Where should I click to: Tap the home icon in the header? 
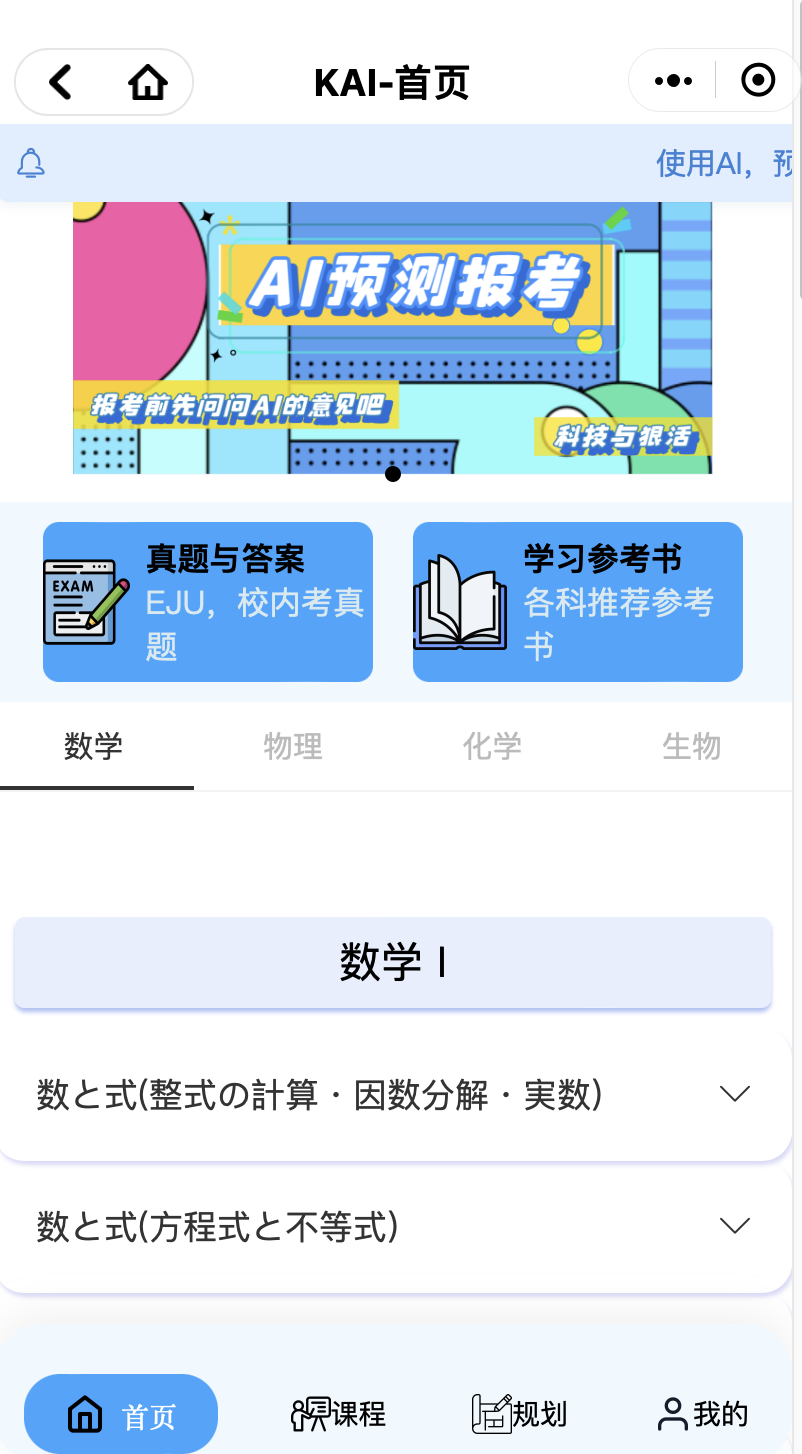(148, 82)
